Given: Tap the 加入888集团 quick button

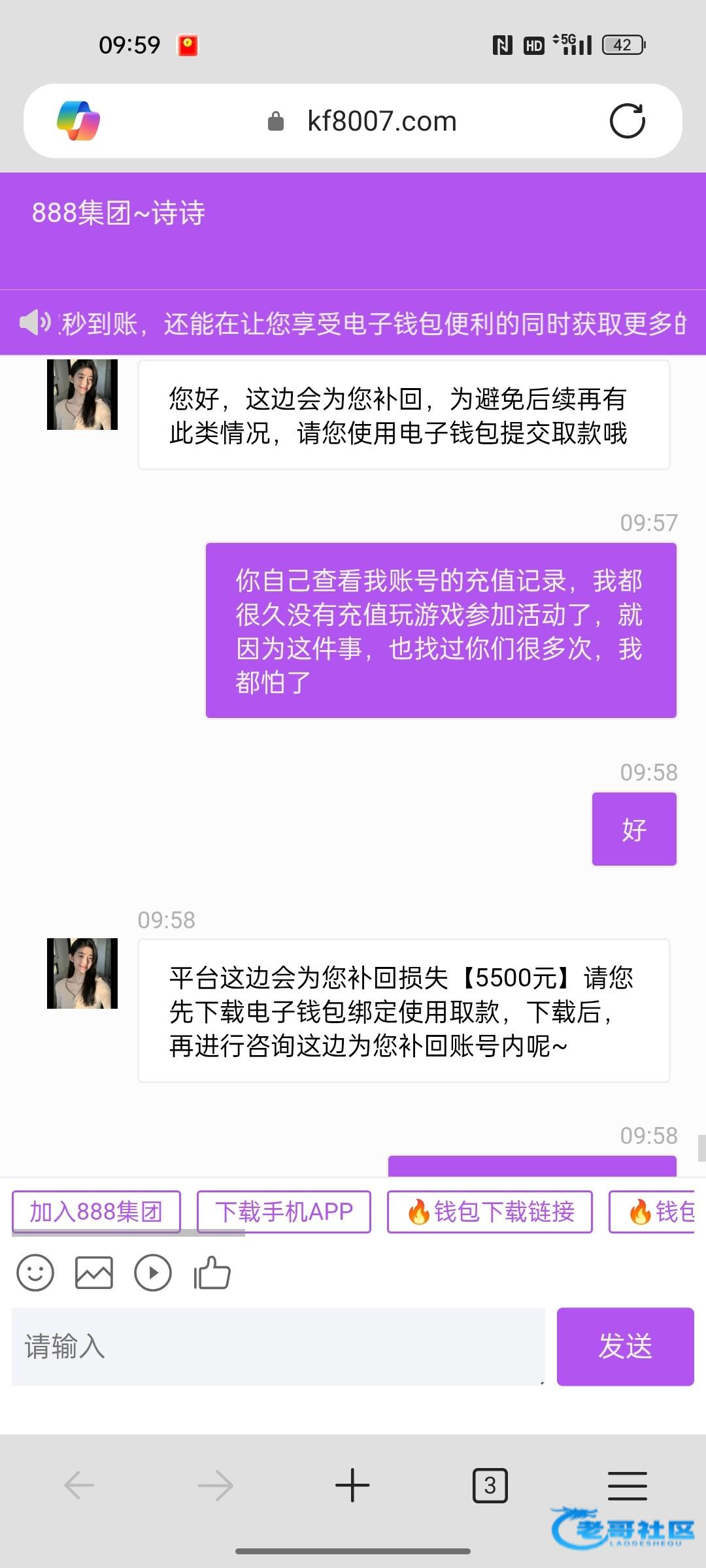Looking at the screenshot, I should [x=96, y=1211].
